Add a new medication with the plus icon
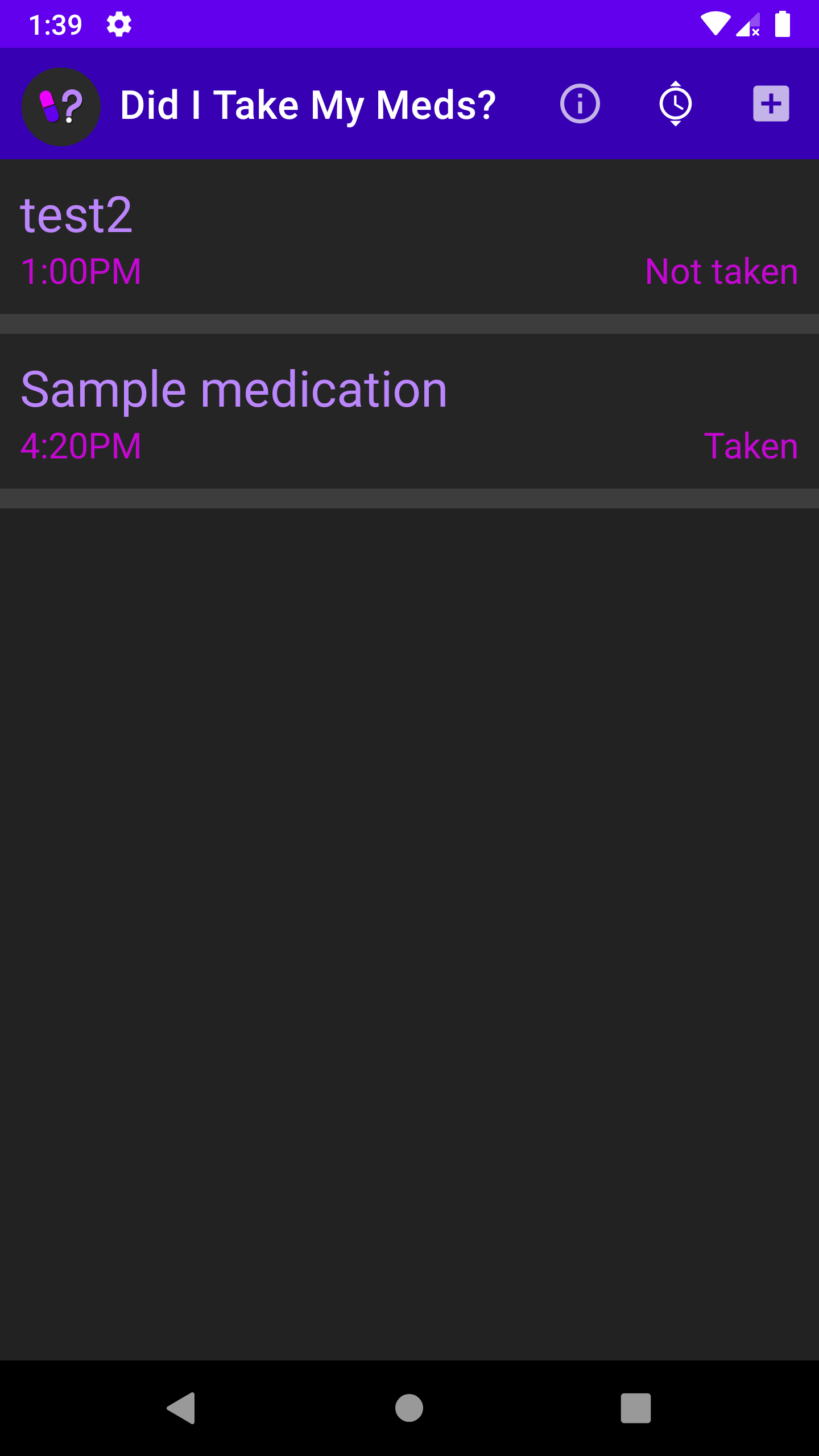The width and height of the screenshot is (819, 1456). pos(771,104)
